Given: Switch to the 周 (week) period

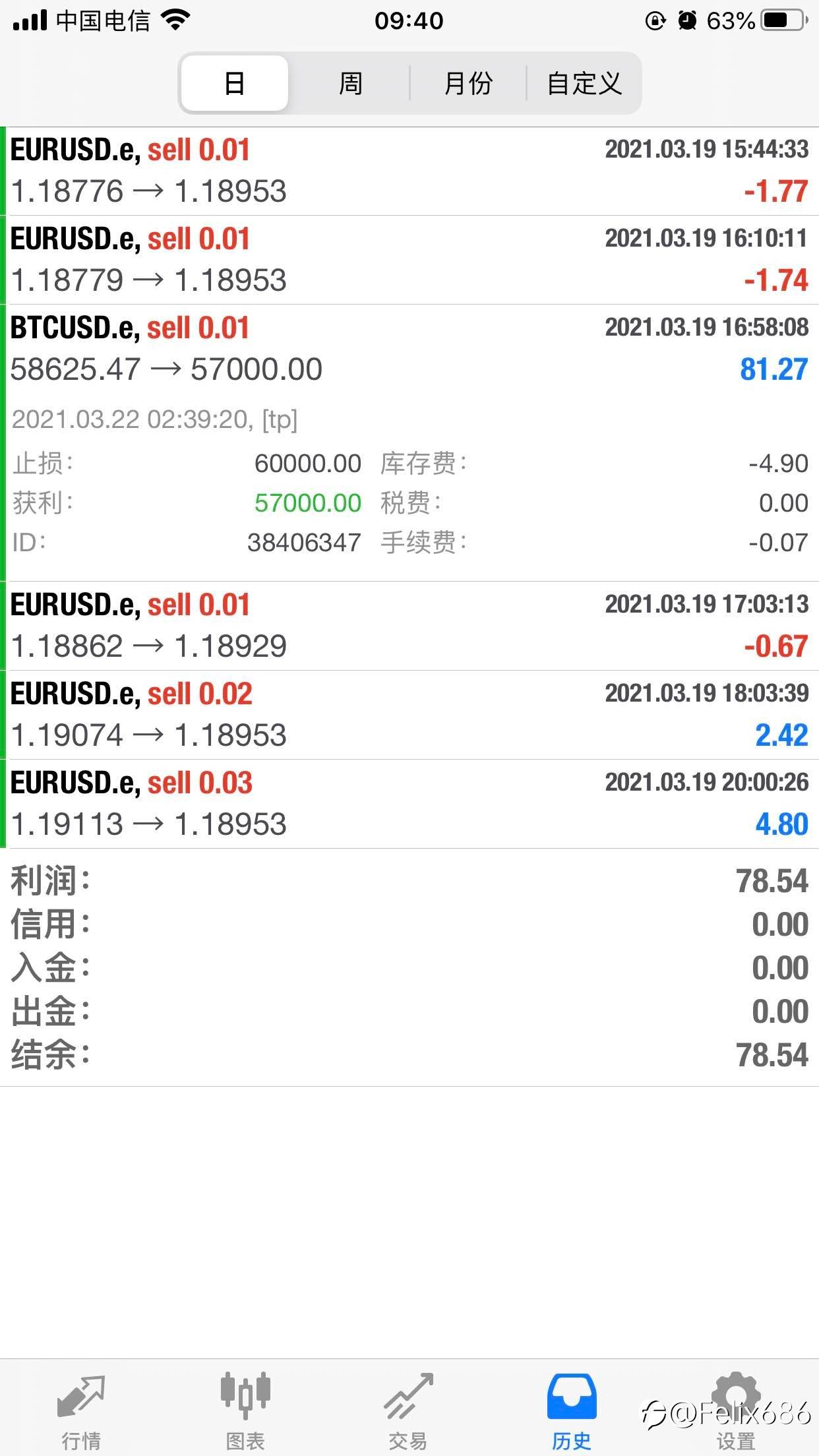Looking at the screenshot, I should (350, 83).
